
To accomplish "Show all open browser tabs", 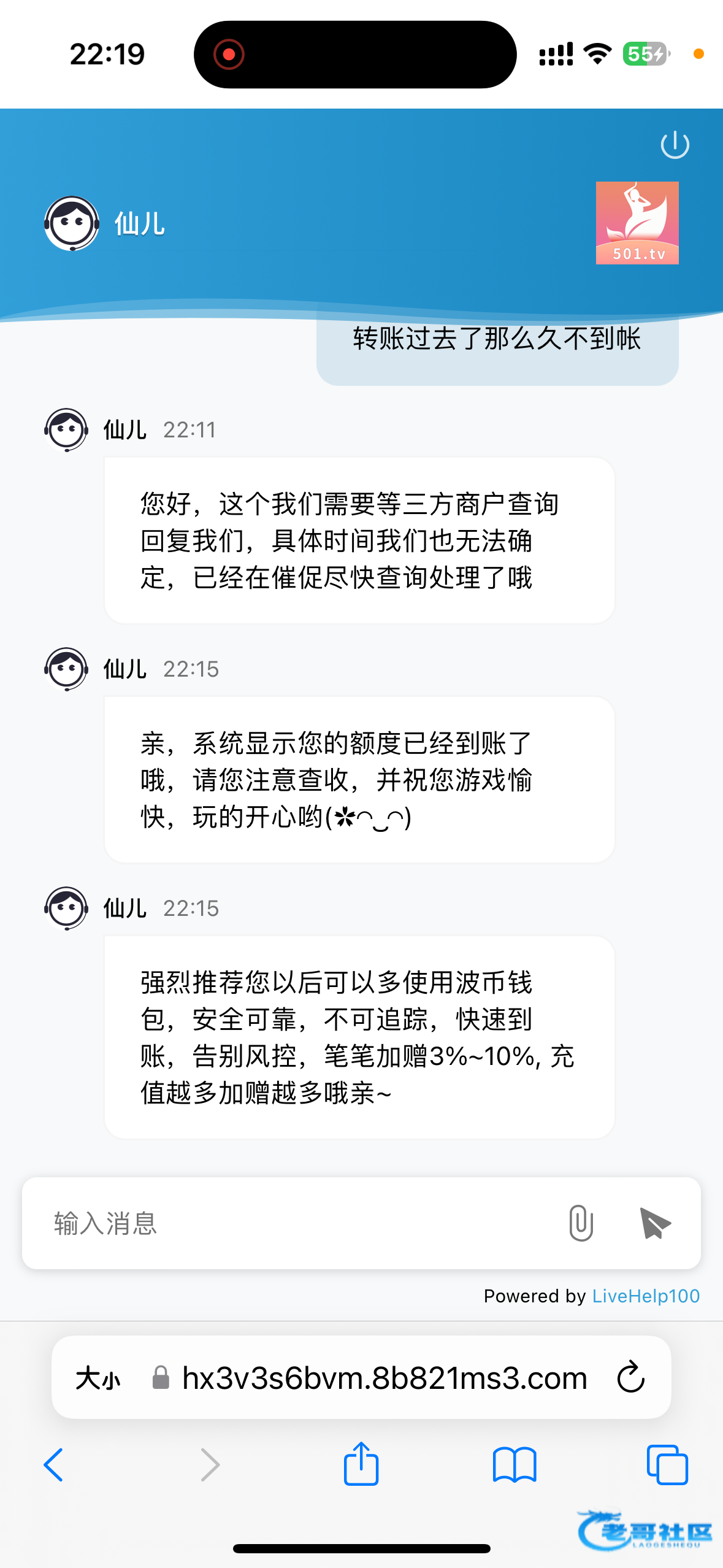I will [x=667, y=1465].
